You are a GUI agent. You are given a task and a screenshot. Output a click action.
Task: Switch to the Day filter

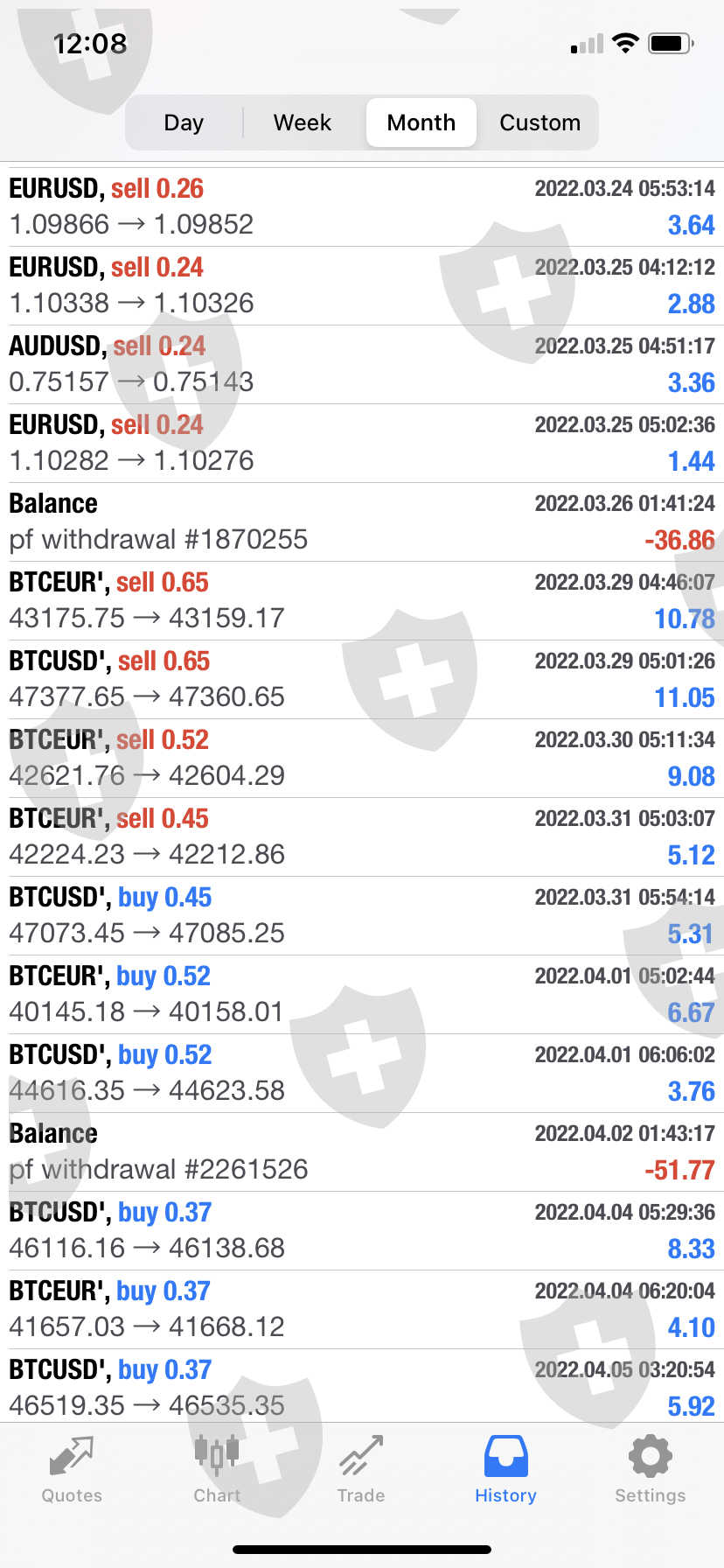pos(184,122)
